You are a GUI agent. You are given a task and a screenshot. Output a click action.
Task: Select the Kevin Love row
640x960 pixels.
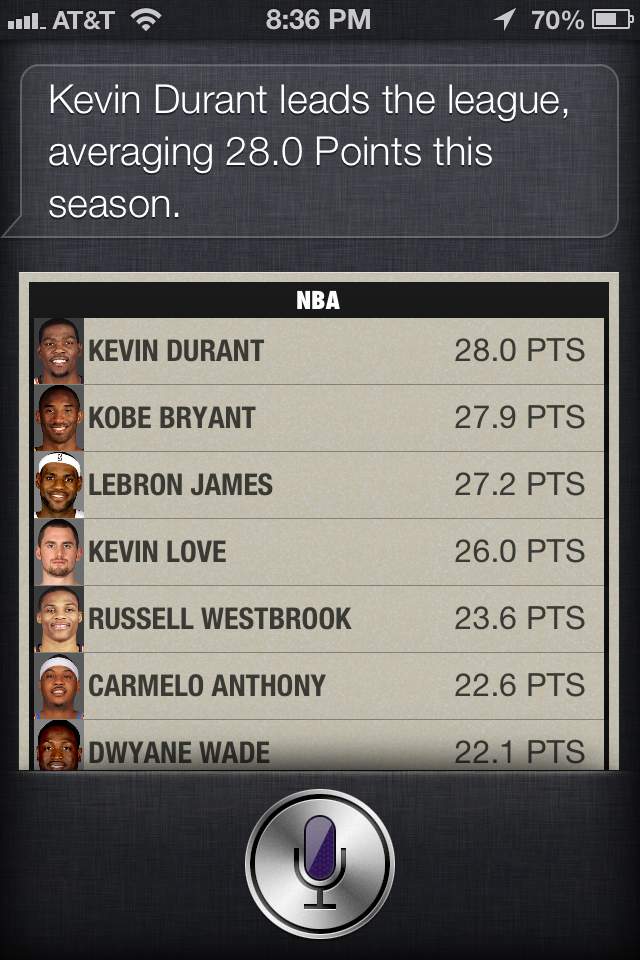(318, 552)
